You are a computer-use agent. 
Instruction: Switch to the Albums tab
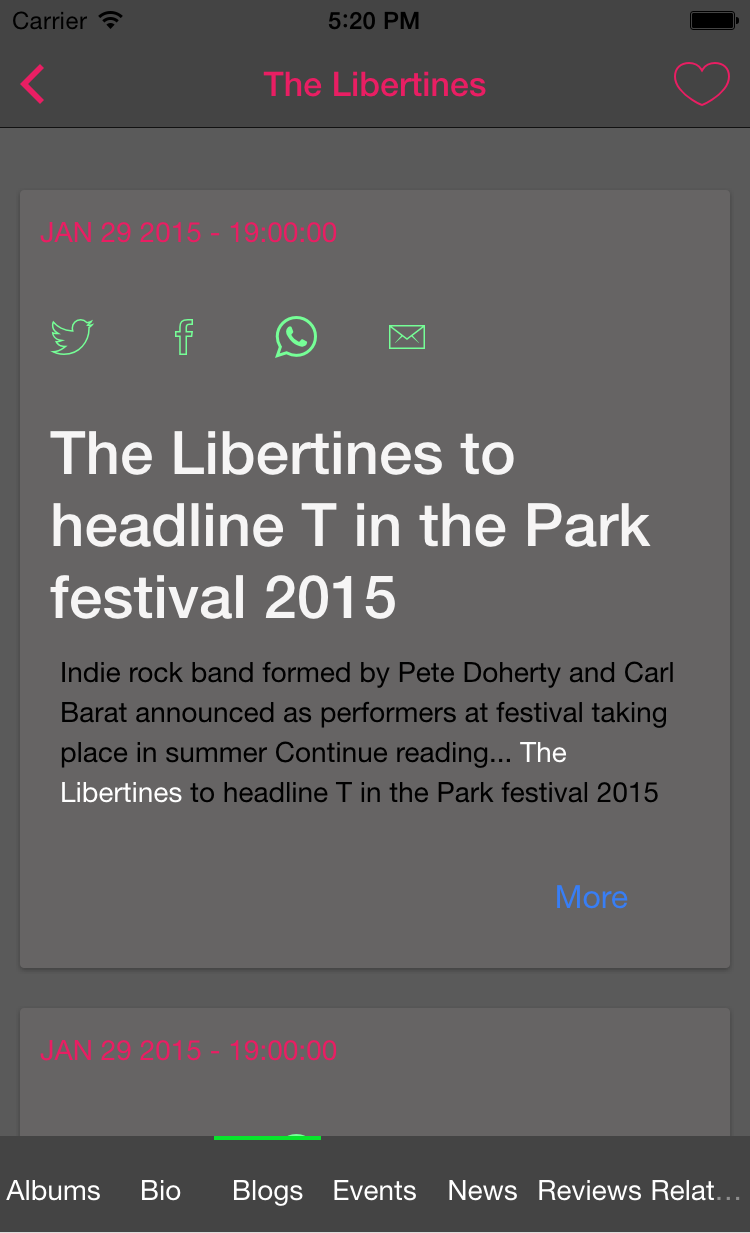tap(54, 1190)
